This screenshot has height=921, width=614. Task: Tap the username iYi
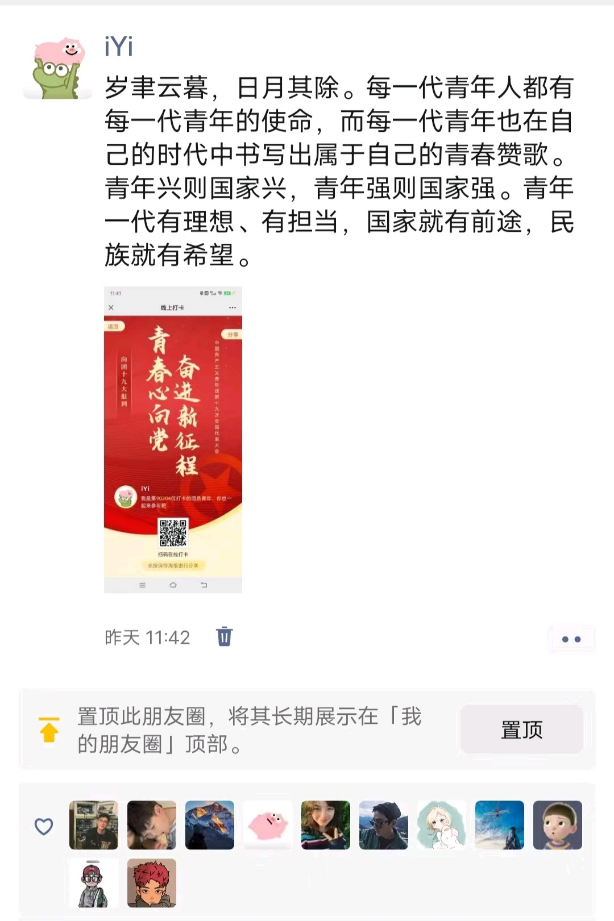pos(119,47)
